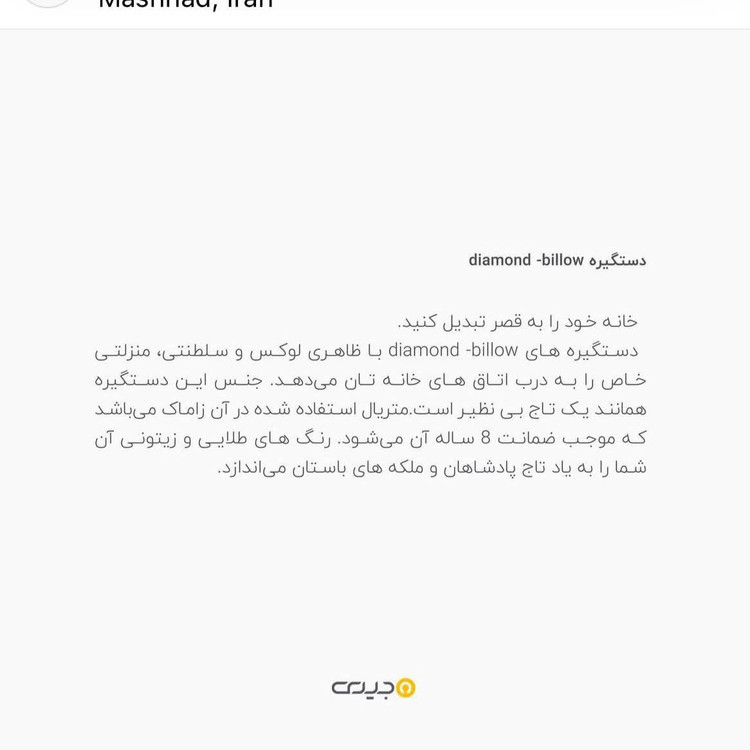Open the Mashhad, Iran location link
The image size is (750, 750).
point(186,5)
